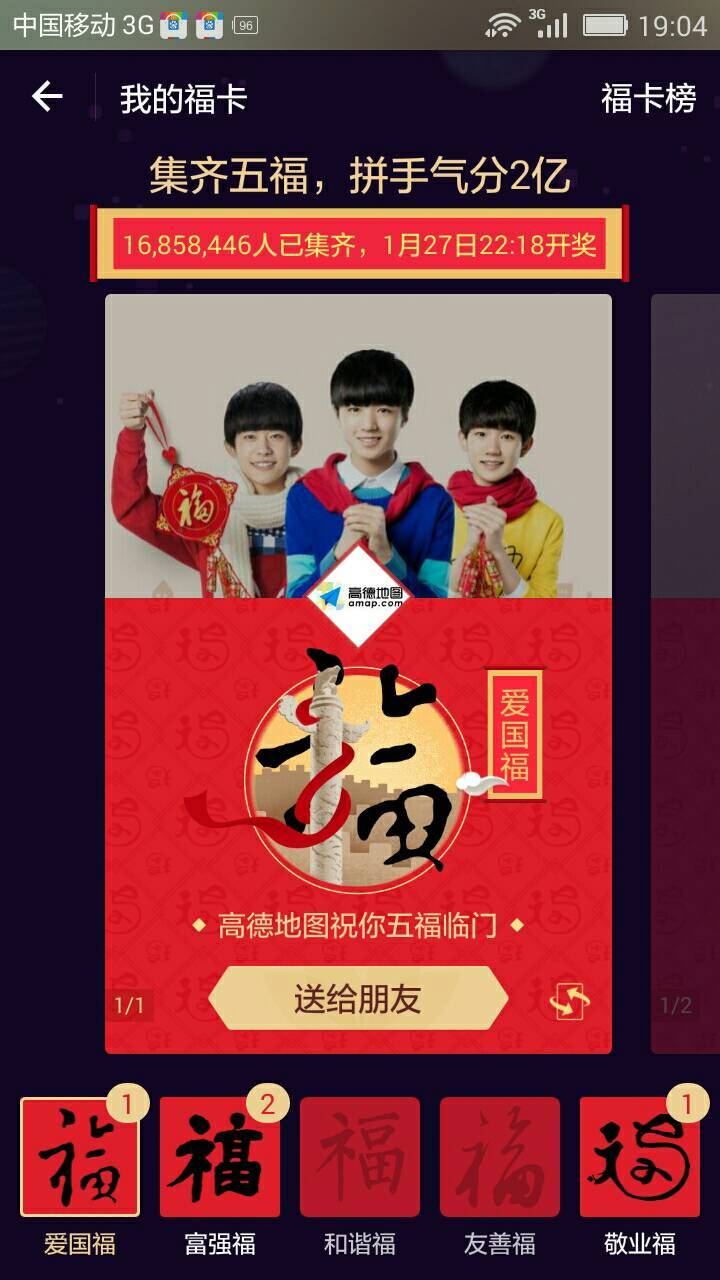
Task: Open the 福卡榜 leaderboard
Action: coord(648,98)
